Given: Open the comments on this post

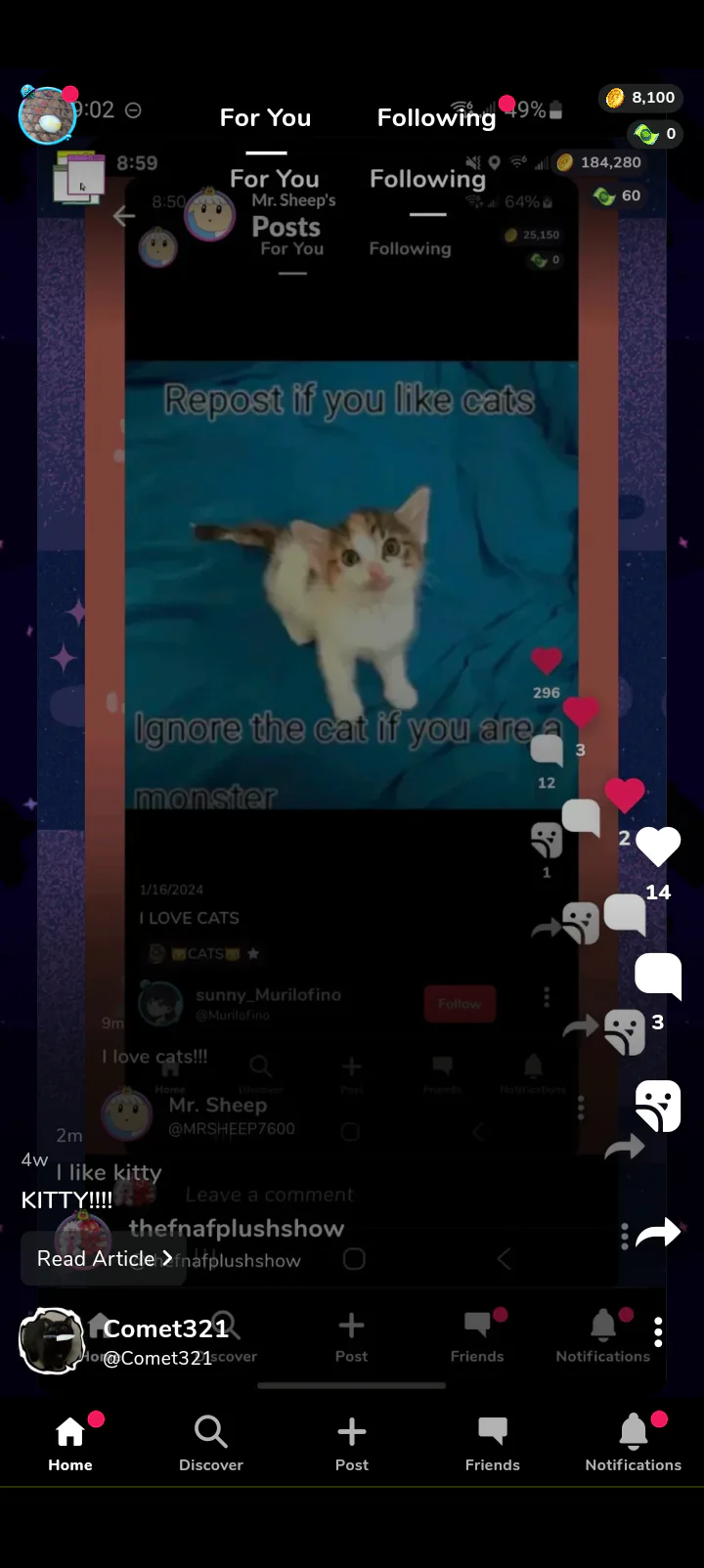Looking at the screenshot, I should click(658, 975).
